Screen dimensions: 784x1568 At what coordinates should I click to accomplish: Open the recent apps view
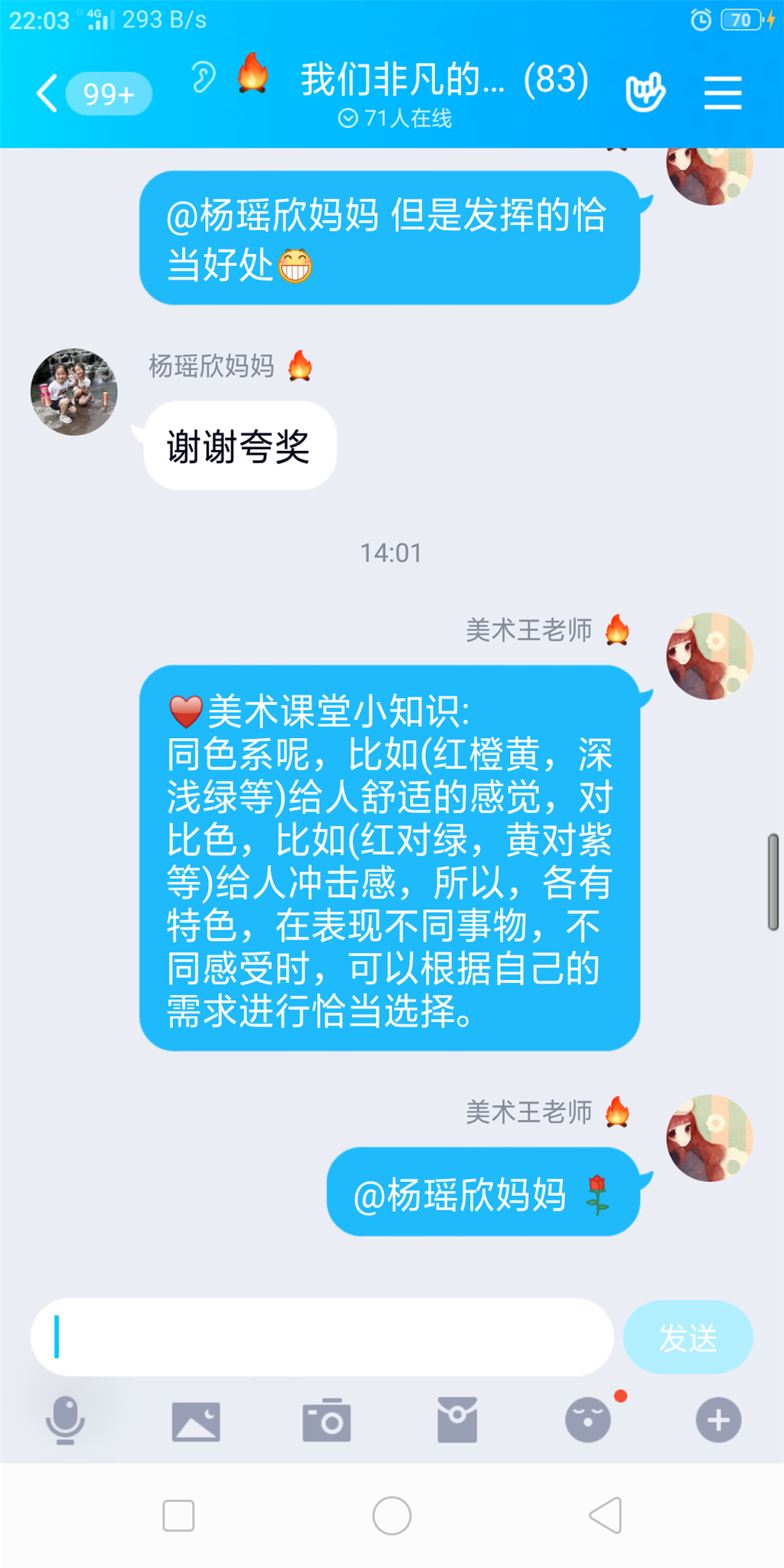[178, 1516]
